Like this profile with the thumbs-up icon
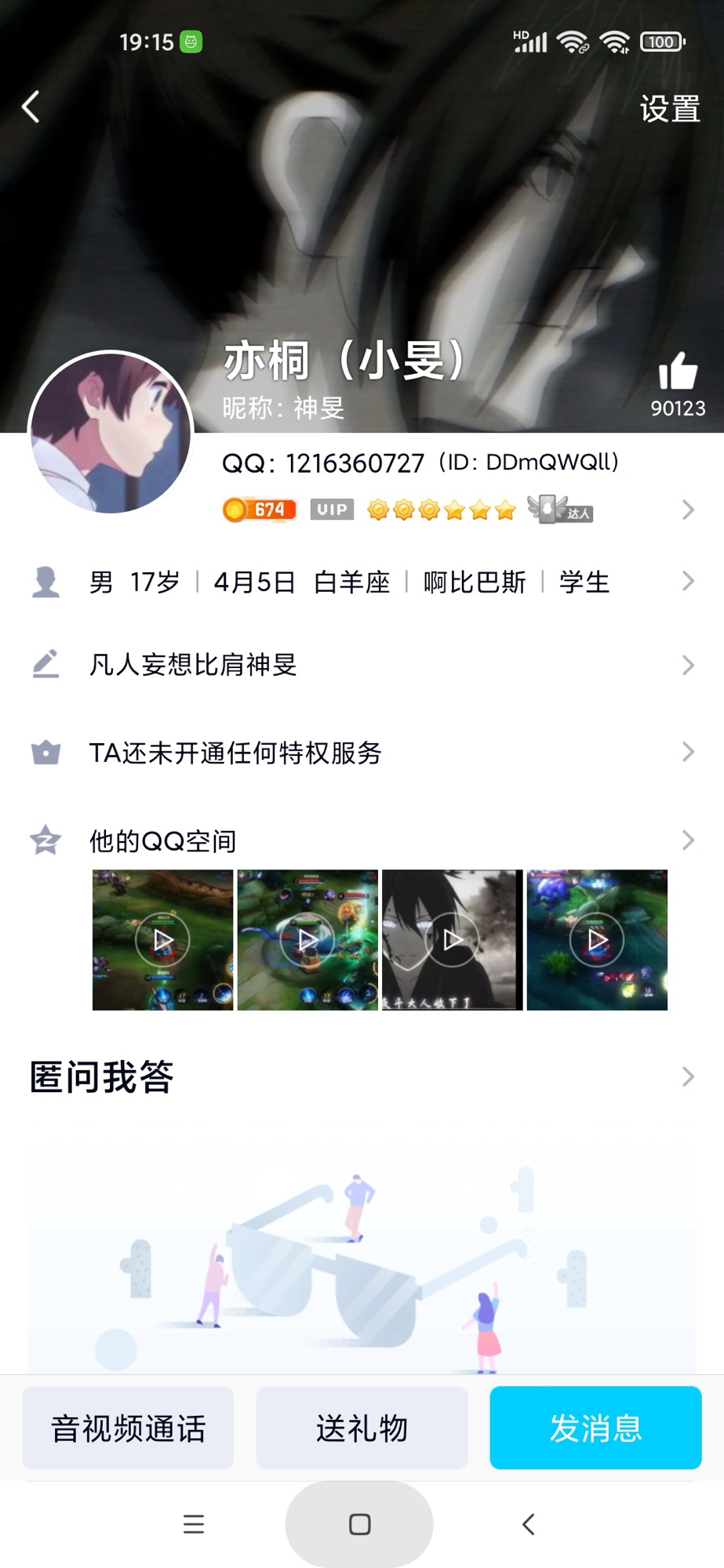724x1568 pixels. coord(677,372)
